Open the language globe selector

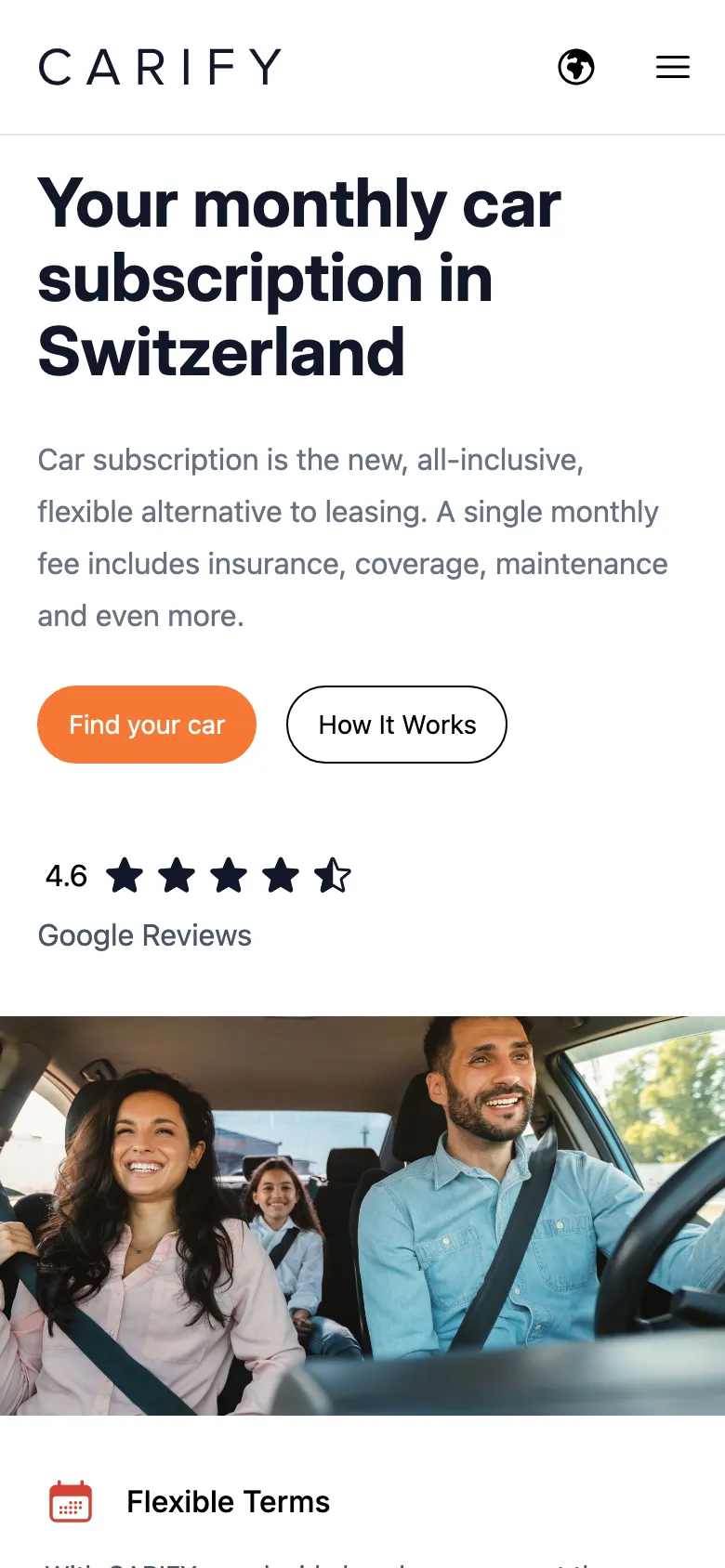point(576,67)
